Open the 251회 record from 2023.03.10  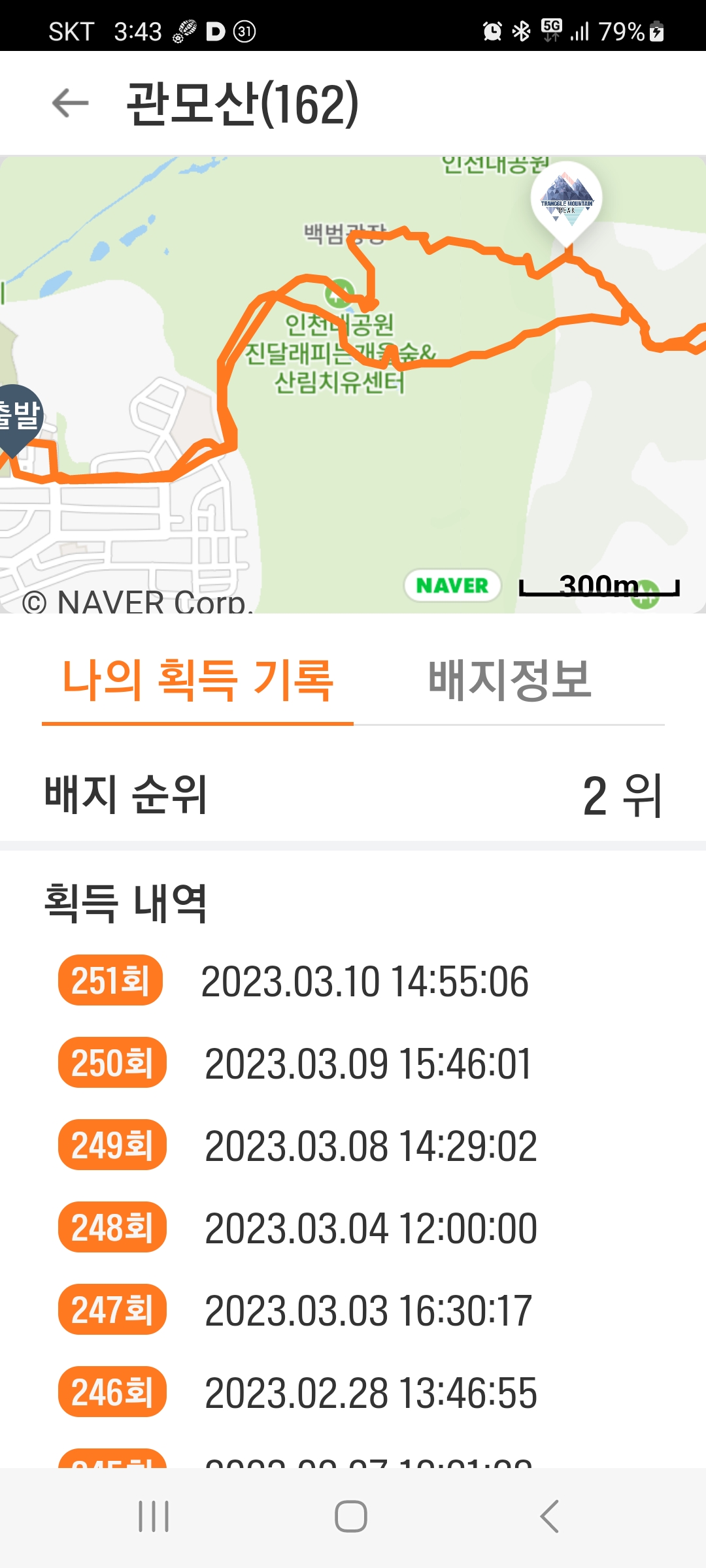(353, 981)
